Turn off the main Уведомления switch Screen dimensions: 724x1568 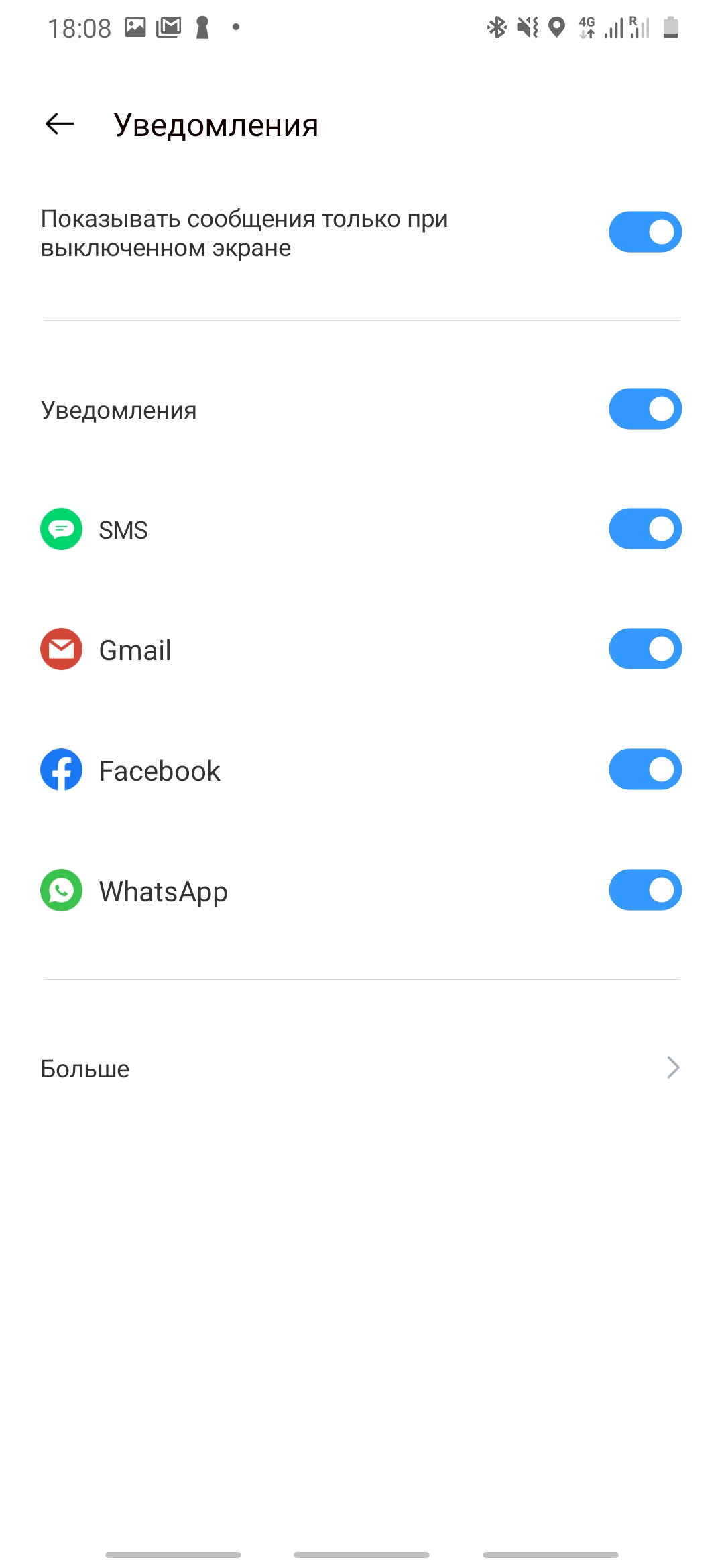645,409
